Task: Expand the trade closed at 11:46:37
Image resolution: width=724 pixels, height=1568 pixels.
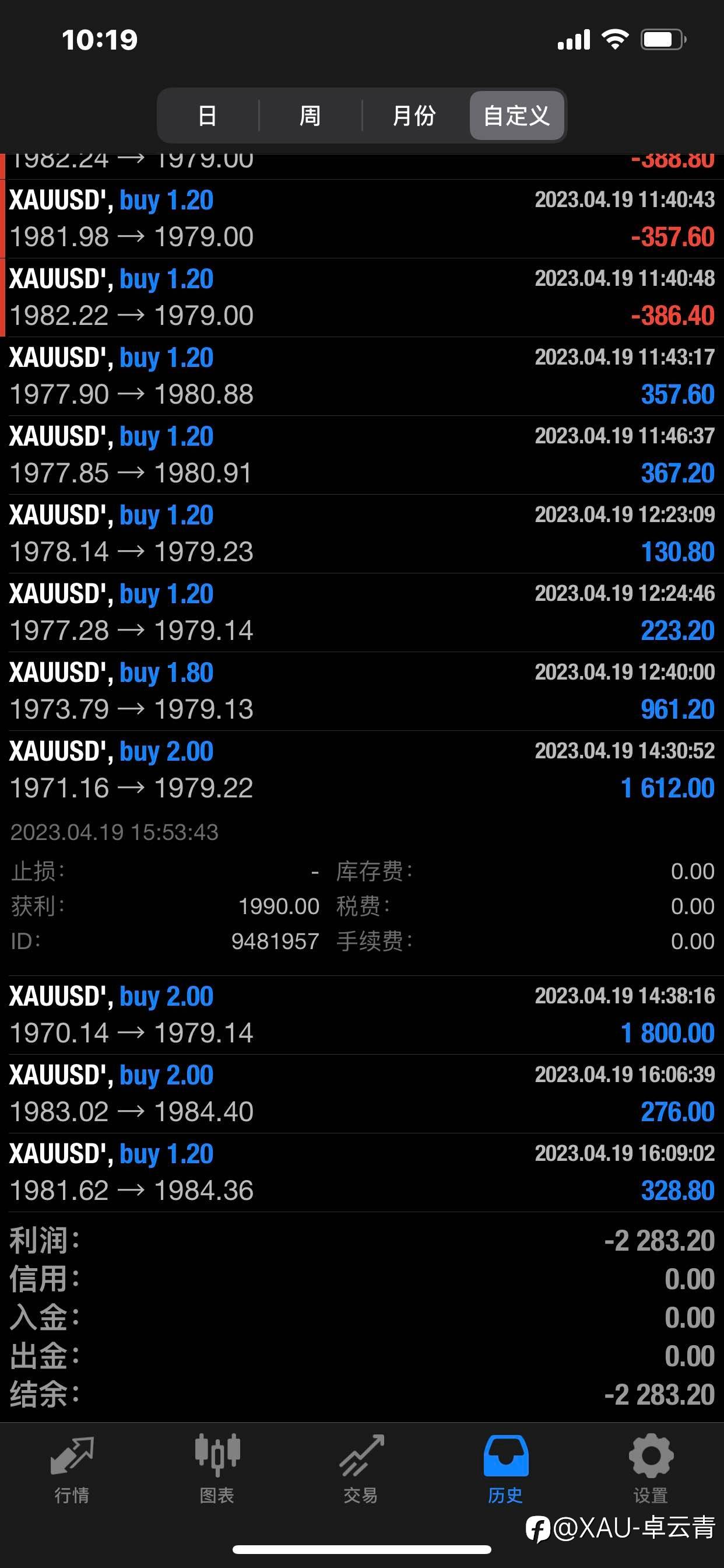Action: tap(362, 454)
